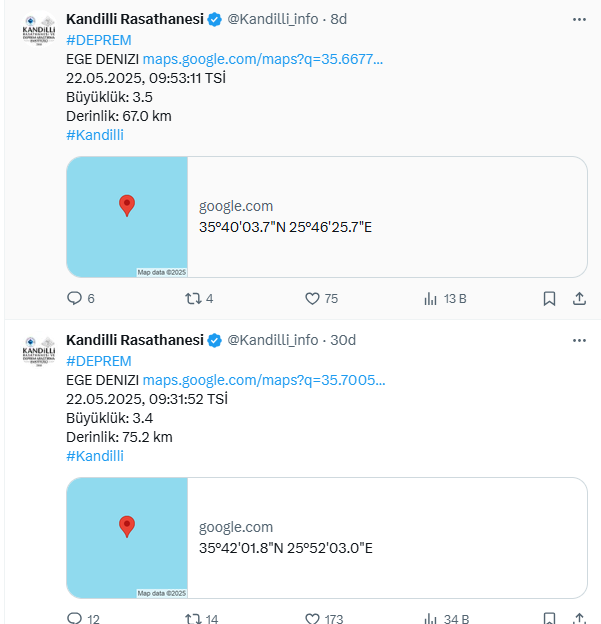Open map card 35°40'03.7"N 25°46'25.7"E
This screenshot has height=624, width=601.
tap(326, 217)
